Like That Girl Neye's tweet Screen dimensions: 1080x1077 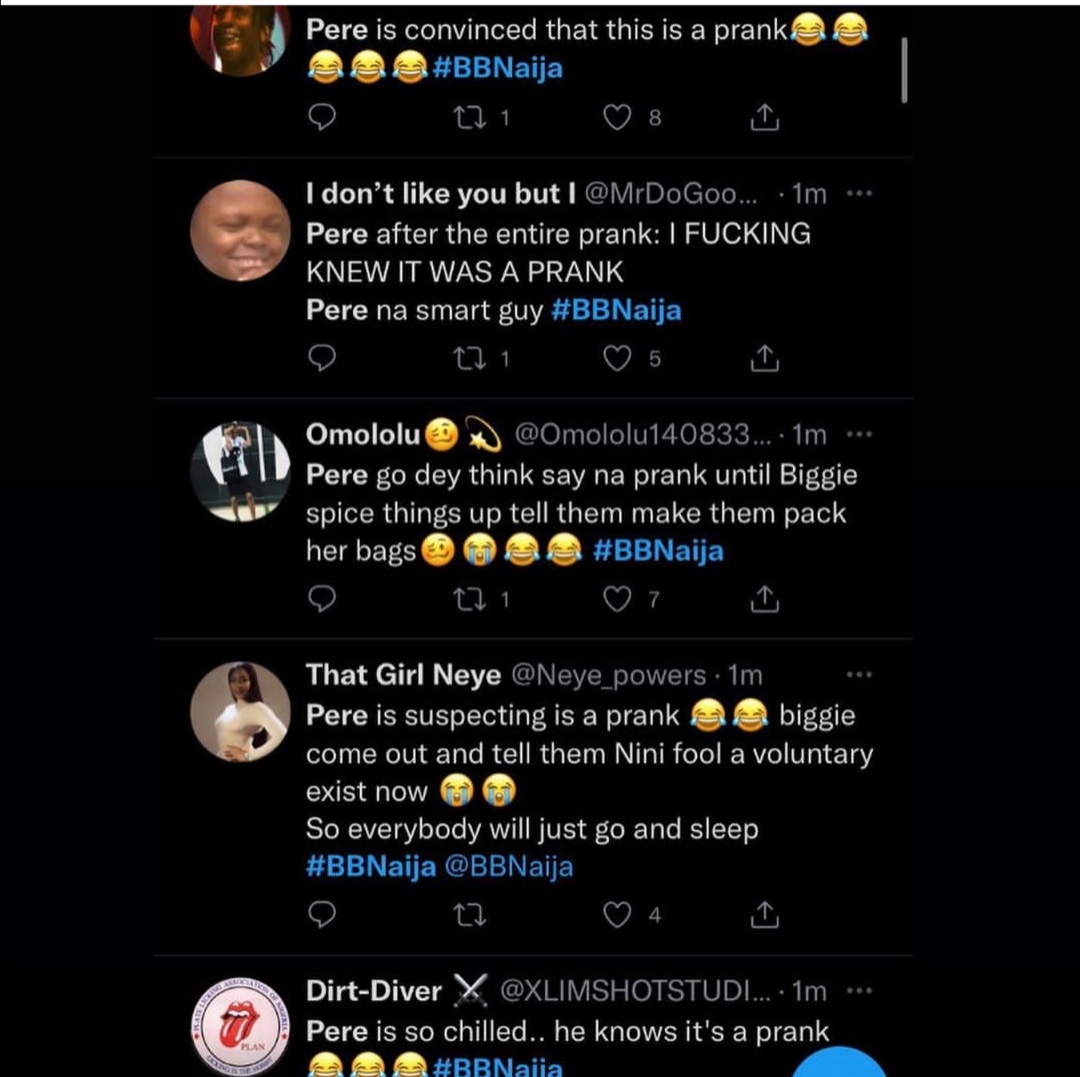click(x=619, y=915)
